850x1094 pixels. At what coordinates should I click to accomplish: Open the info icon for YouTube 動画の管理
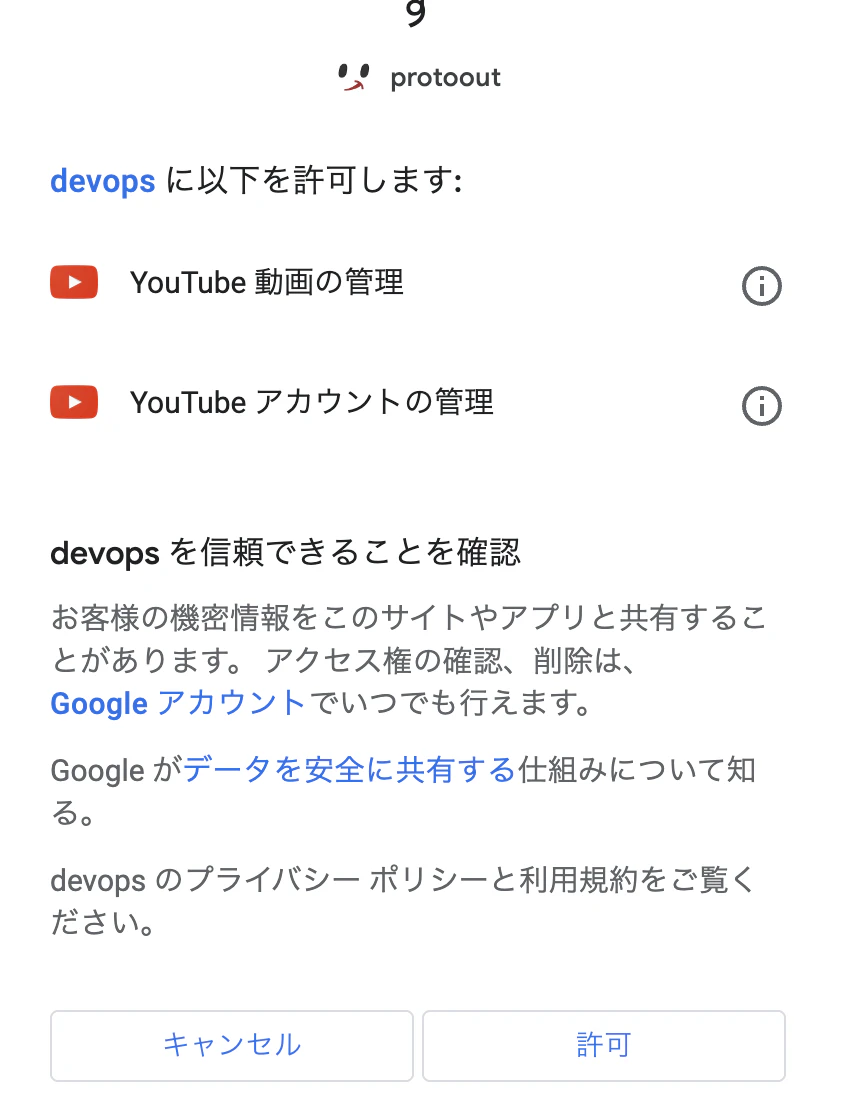(761, 286)
